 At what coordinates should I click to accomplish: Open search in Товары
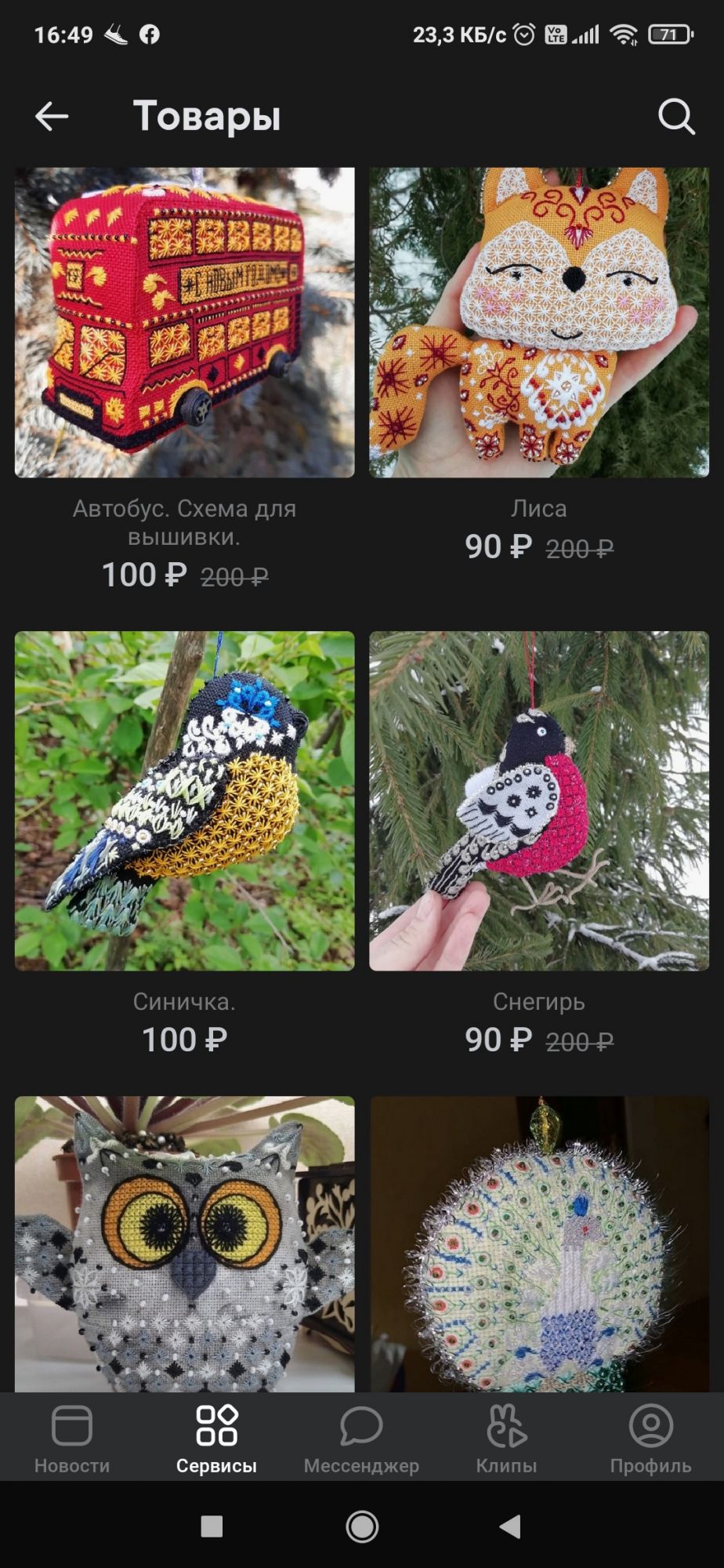675,116
